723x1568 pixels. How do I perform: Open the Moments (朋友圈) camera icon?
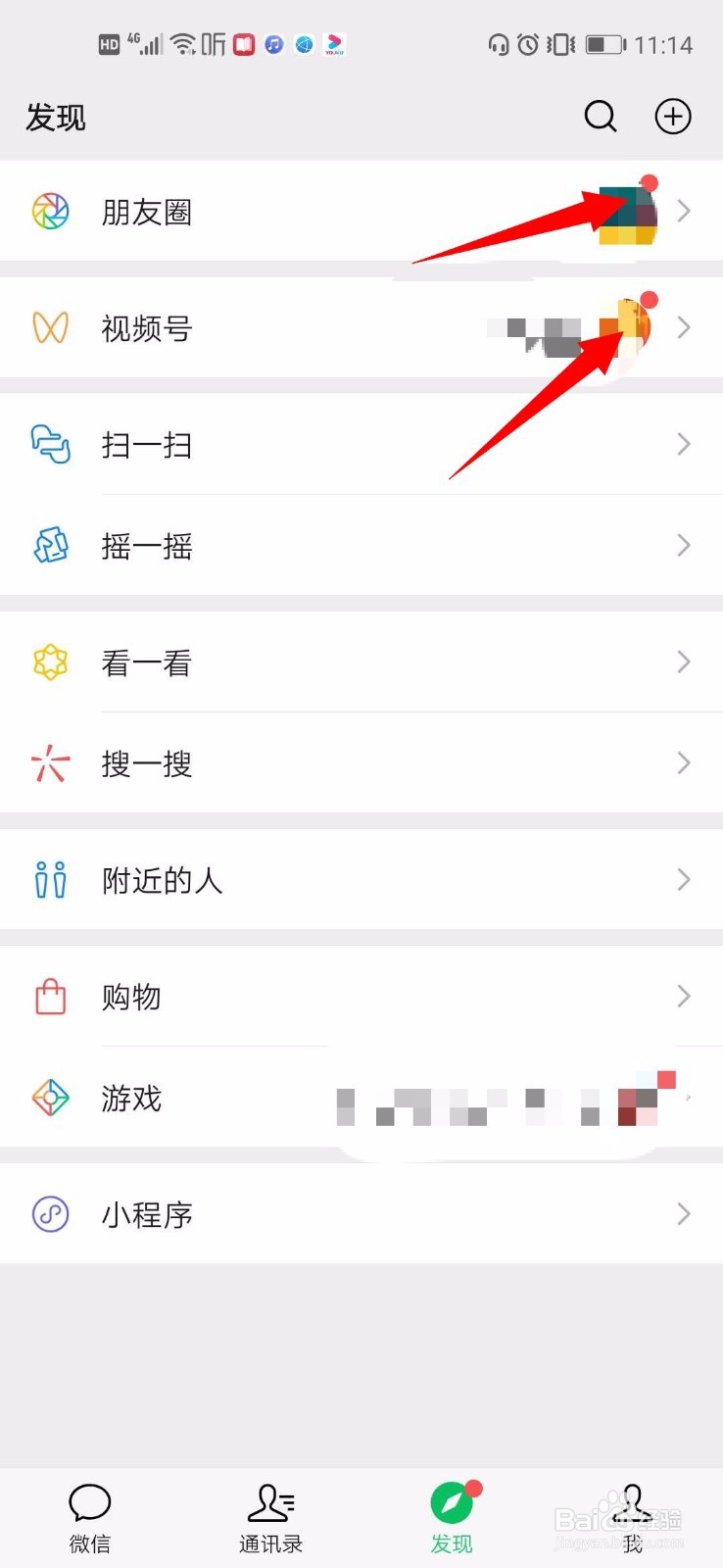click(x=49, y=211)
